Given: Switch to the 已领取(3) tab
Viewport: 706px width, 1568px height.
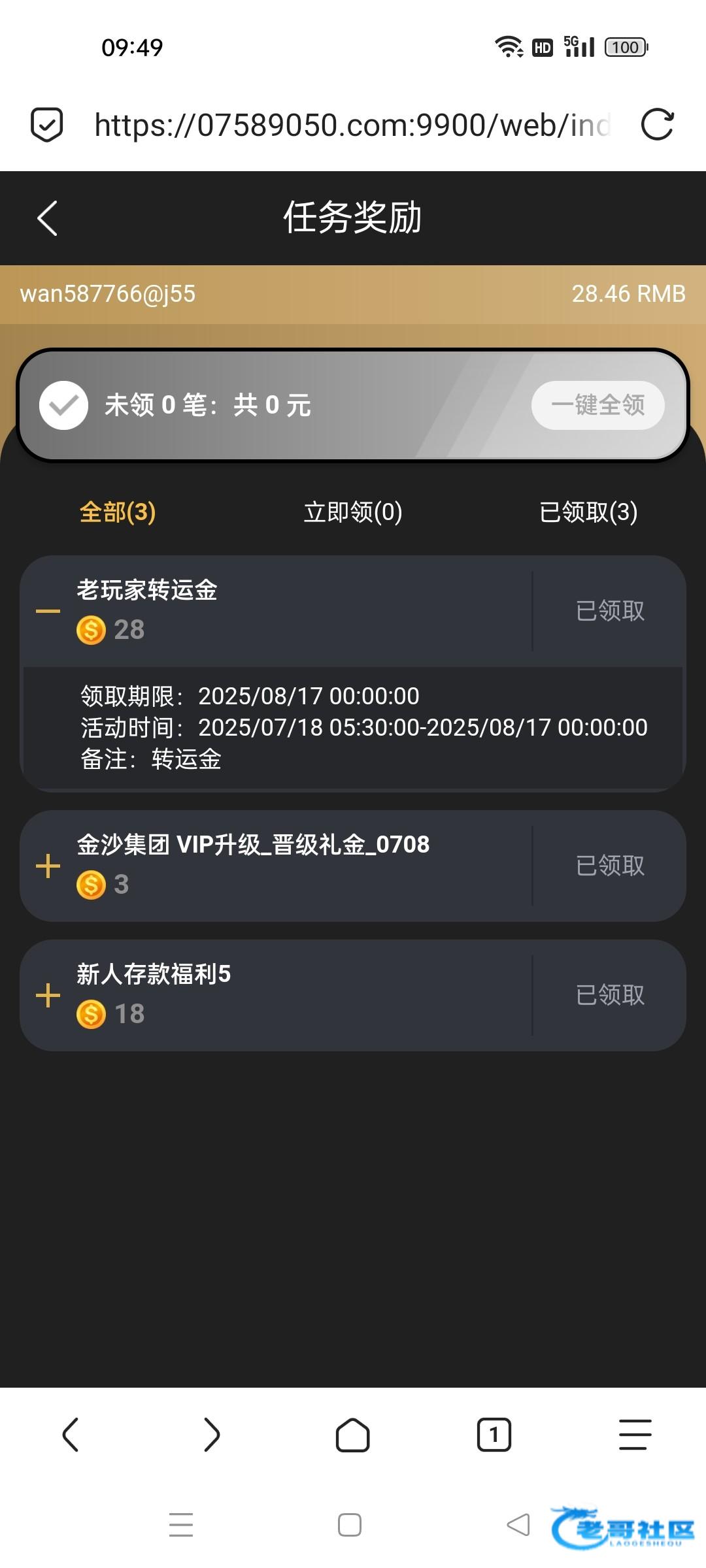Looking at the screenshot, I should (x=588, y=512).
